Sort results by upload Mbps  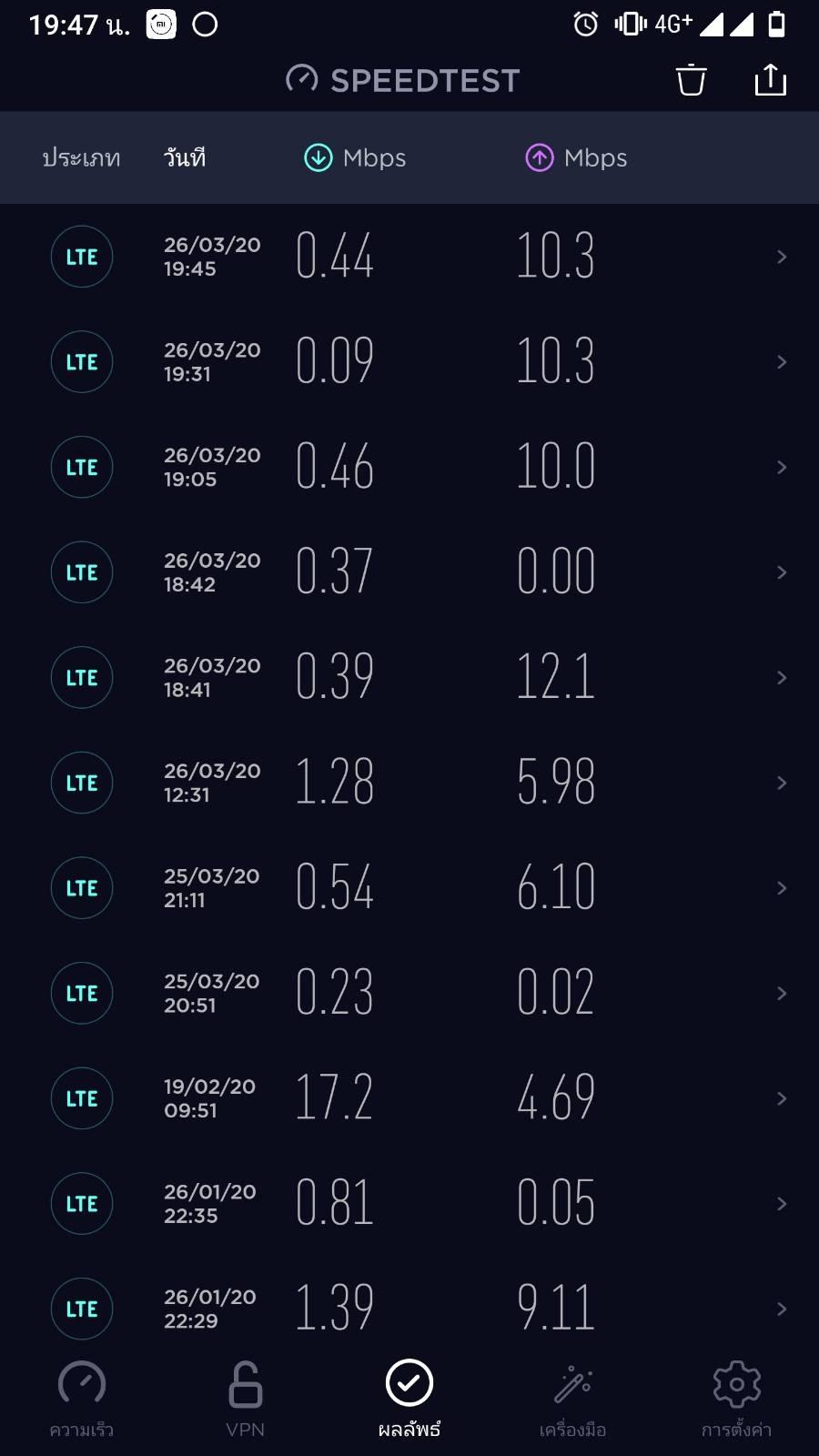576,158
